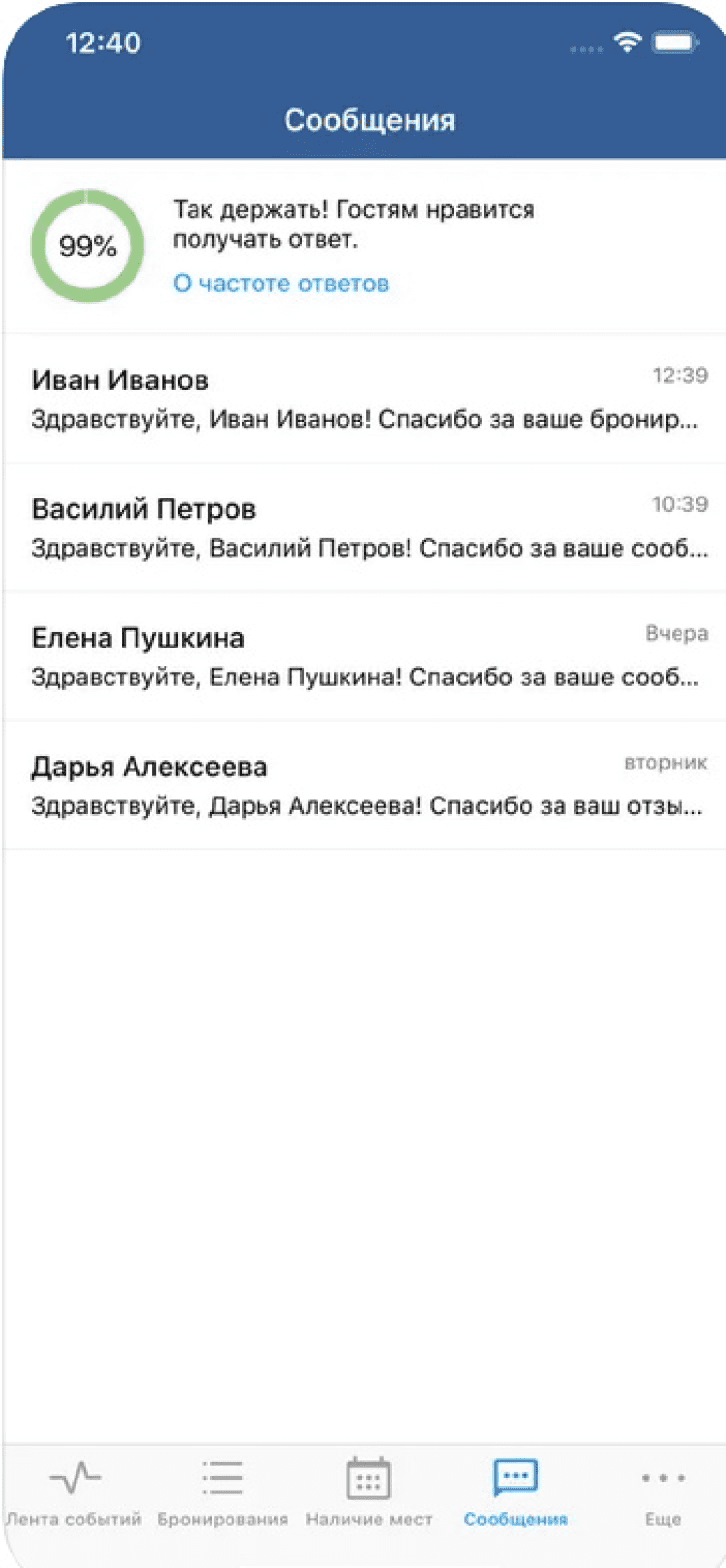This screenshot has width=726, height=1568.
Task: Select the chat with Дарья Алексеева
Action: tap(363, 785)
